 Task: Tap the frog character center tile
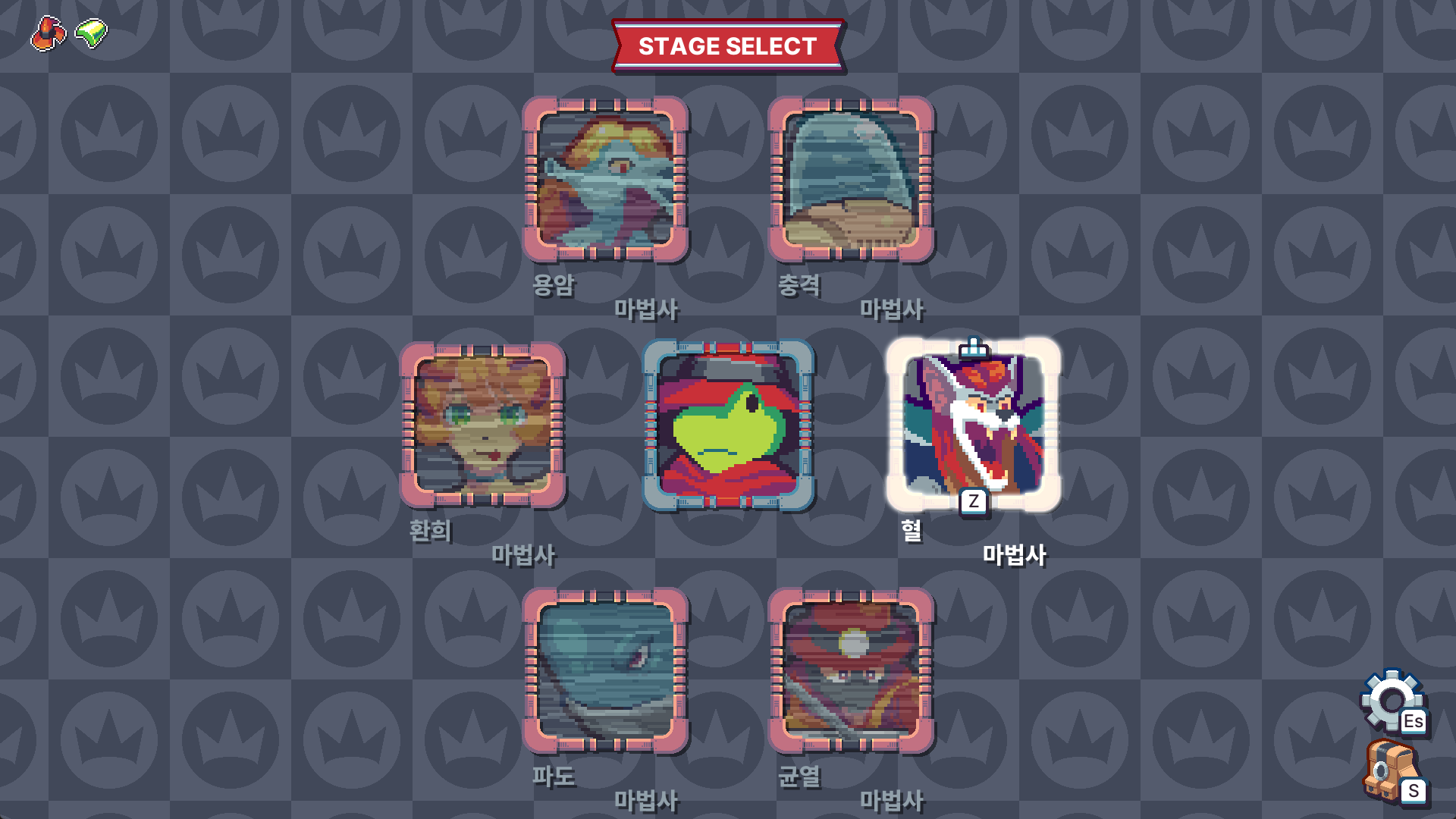click(x=728, y=425)
